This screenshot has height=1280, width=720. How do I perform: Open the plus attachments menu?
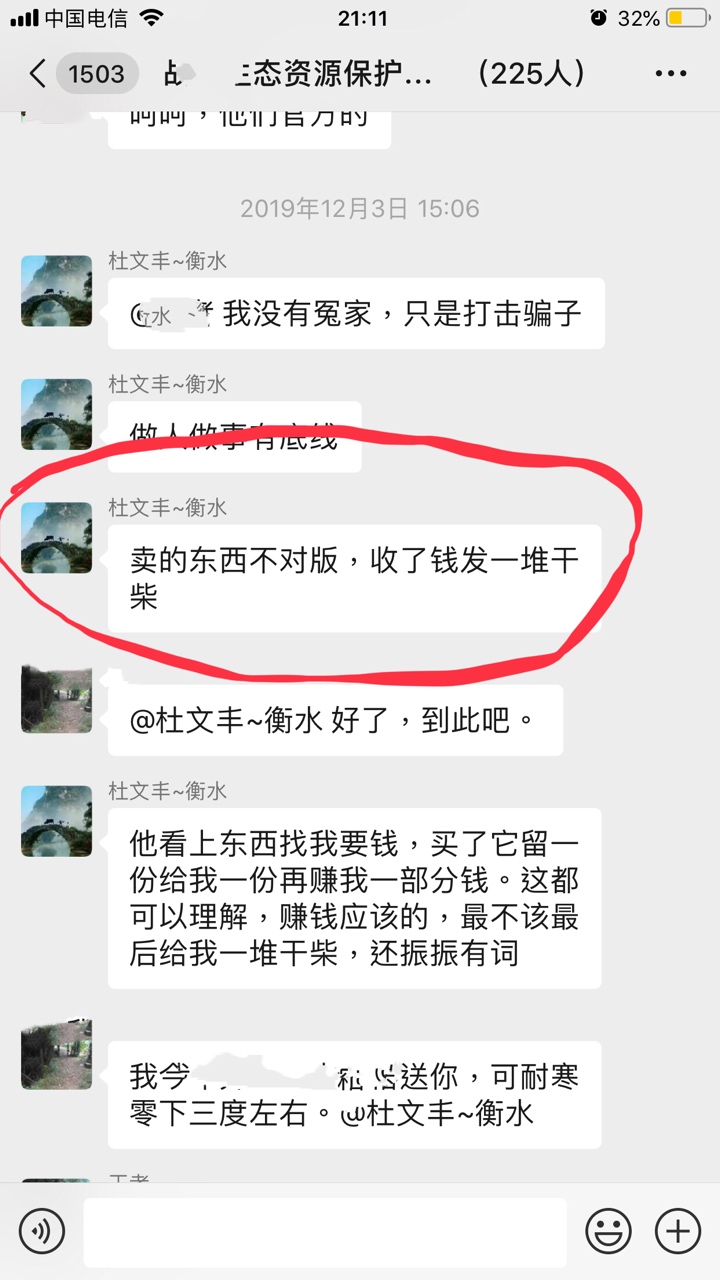point(677,1231)
